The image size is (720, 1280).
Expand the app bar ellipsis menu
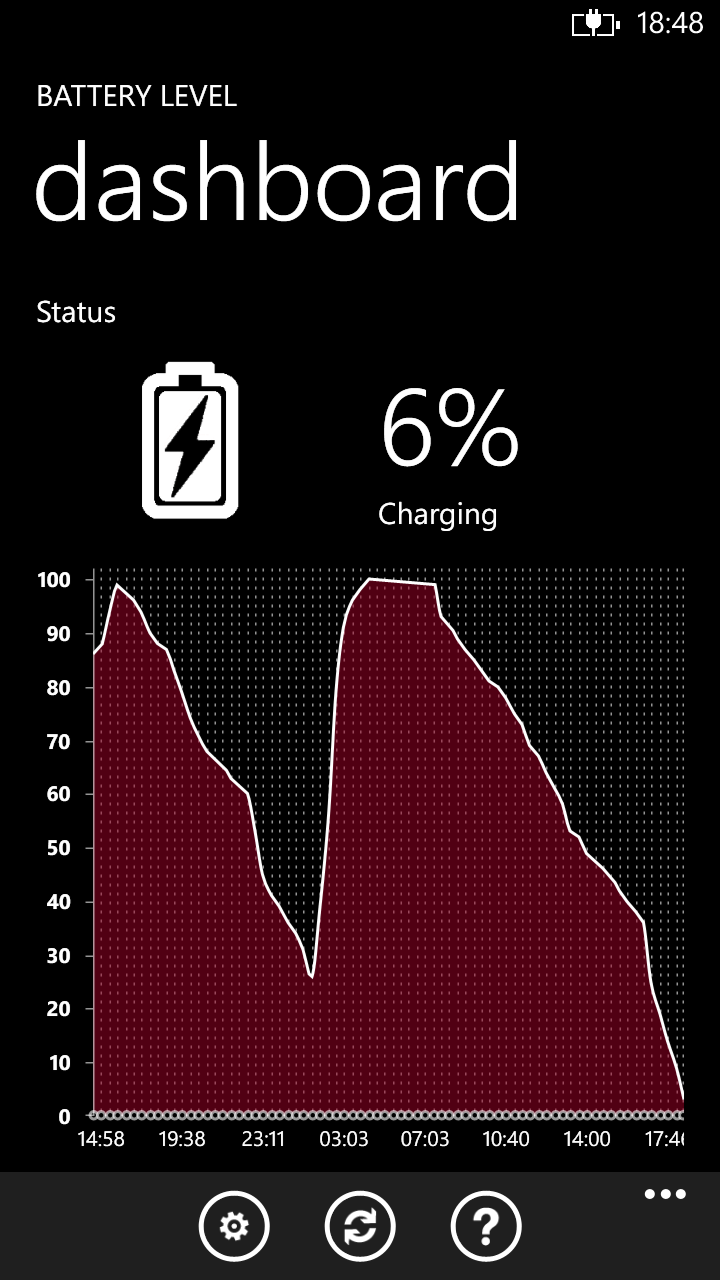tap(665, 1194)
